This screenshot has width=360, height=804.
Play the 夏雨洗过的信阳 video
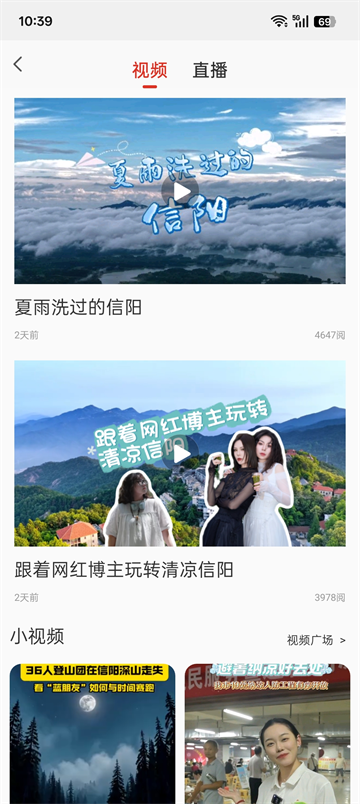tap(180, 191)
